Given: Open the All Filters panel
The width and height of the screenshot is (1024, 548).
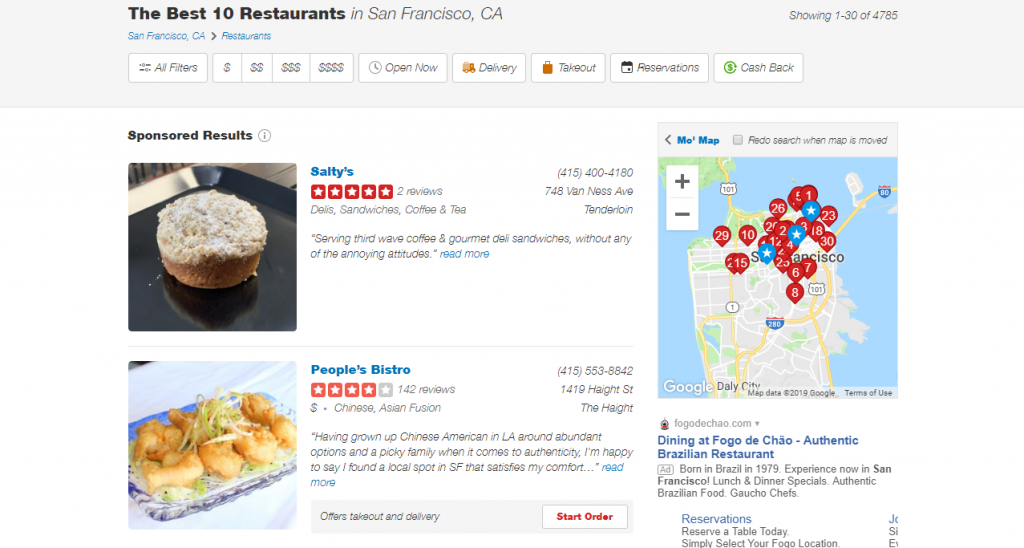Looking at the screenshot, I should click(168, 68).
